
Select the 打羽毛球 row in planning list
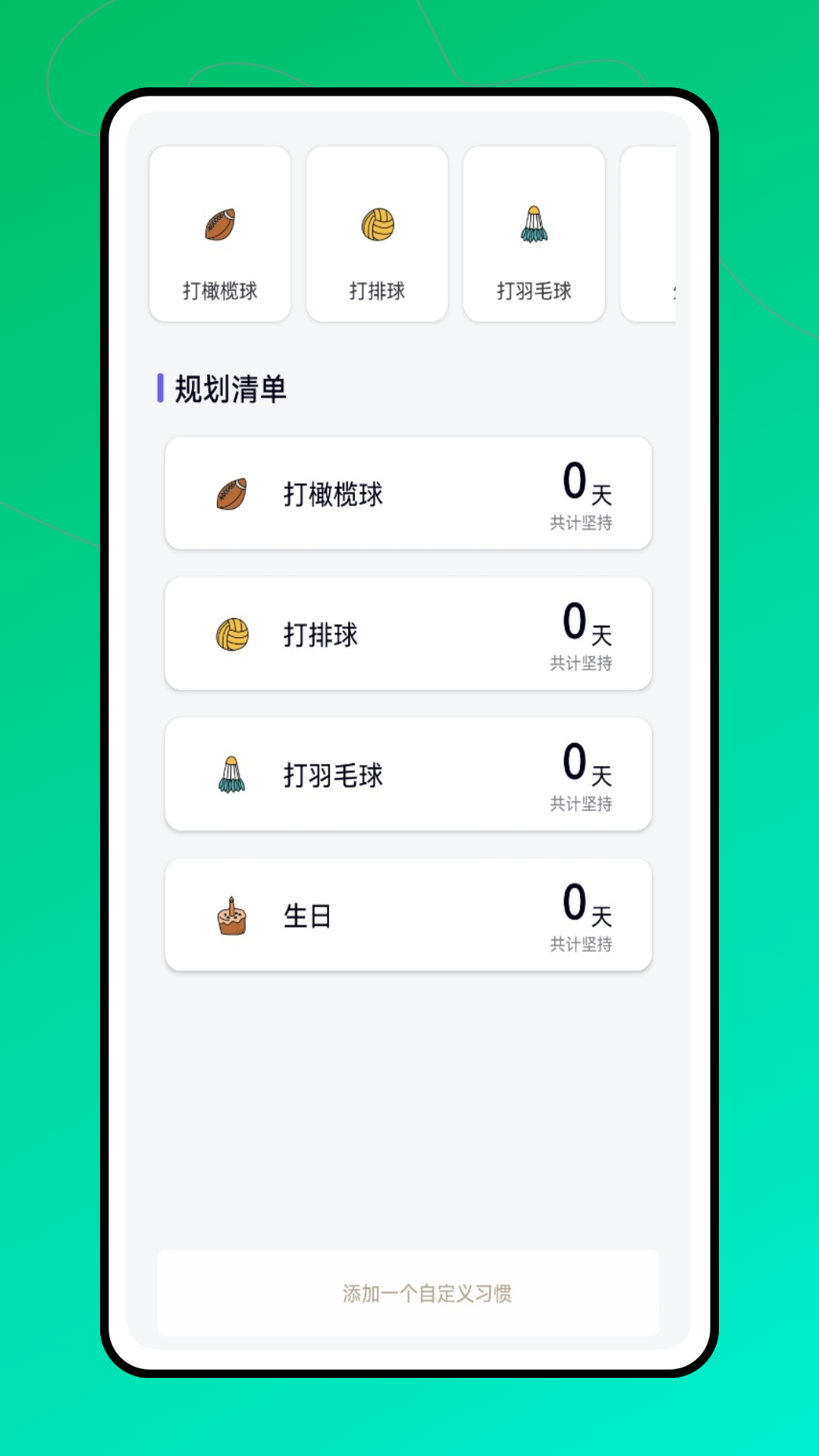(408, 773)
